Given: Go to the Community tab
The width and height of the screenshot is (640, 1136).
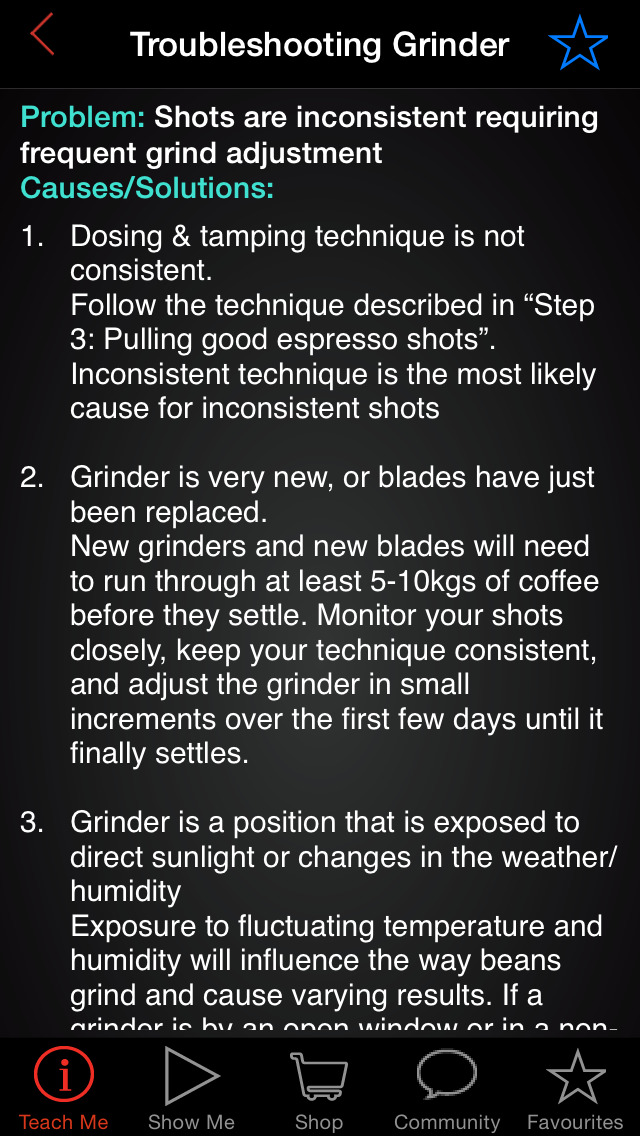Looking at the screenshot, I should point(447,1088).
